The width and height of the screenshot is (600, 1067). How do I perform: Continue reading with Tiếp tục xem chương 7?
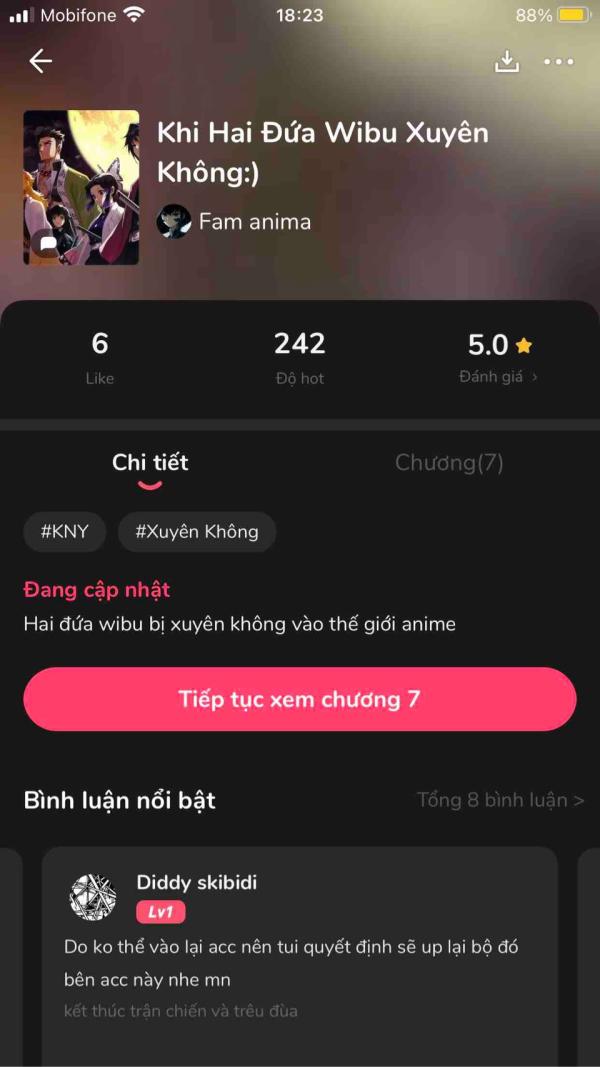coord(300,699)
